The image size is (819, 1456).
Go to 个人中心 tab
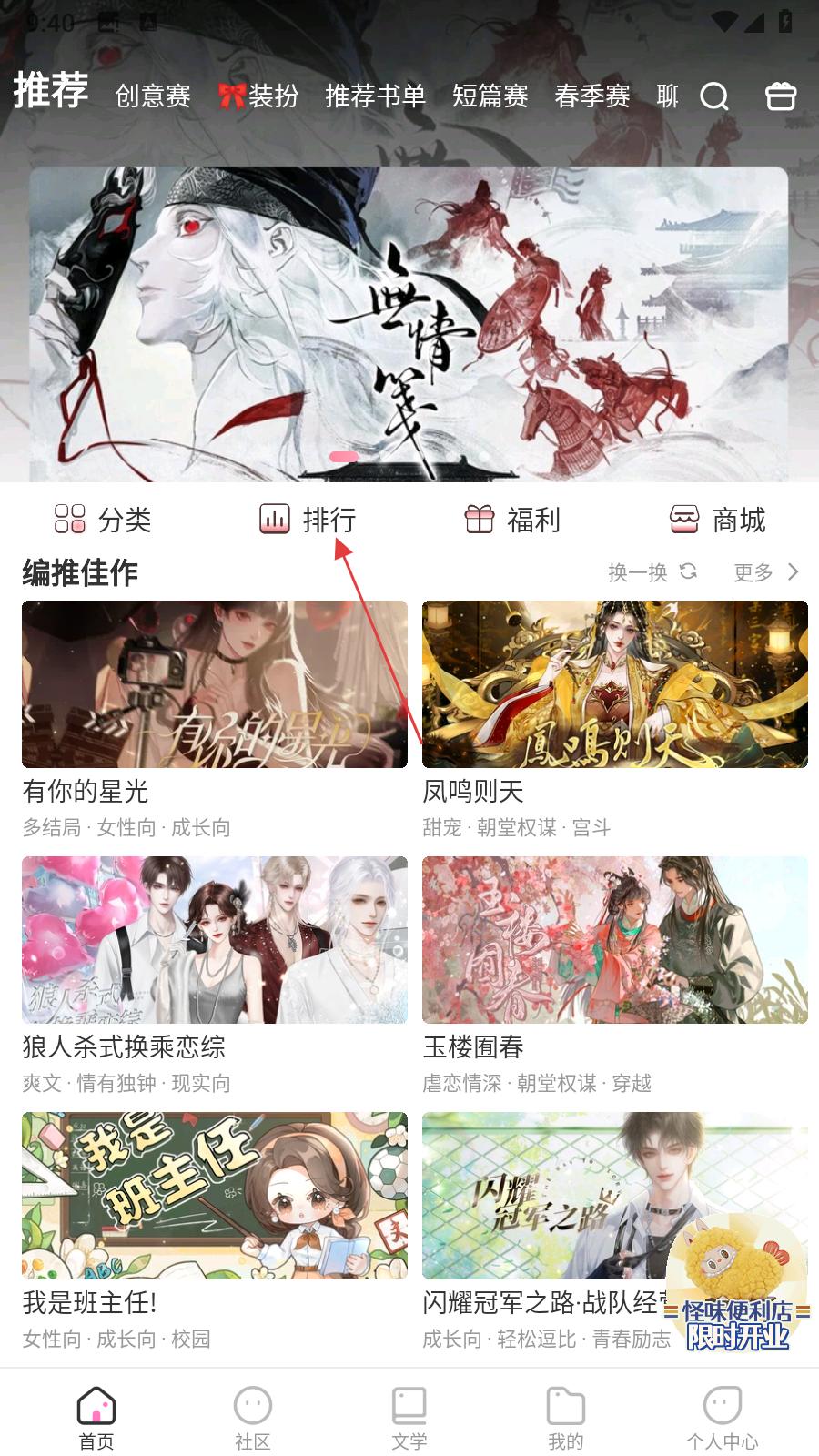click(723, 1417)
